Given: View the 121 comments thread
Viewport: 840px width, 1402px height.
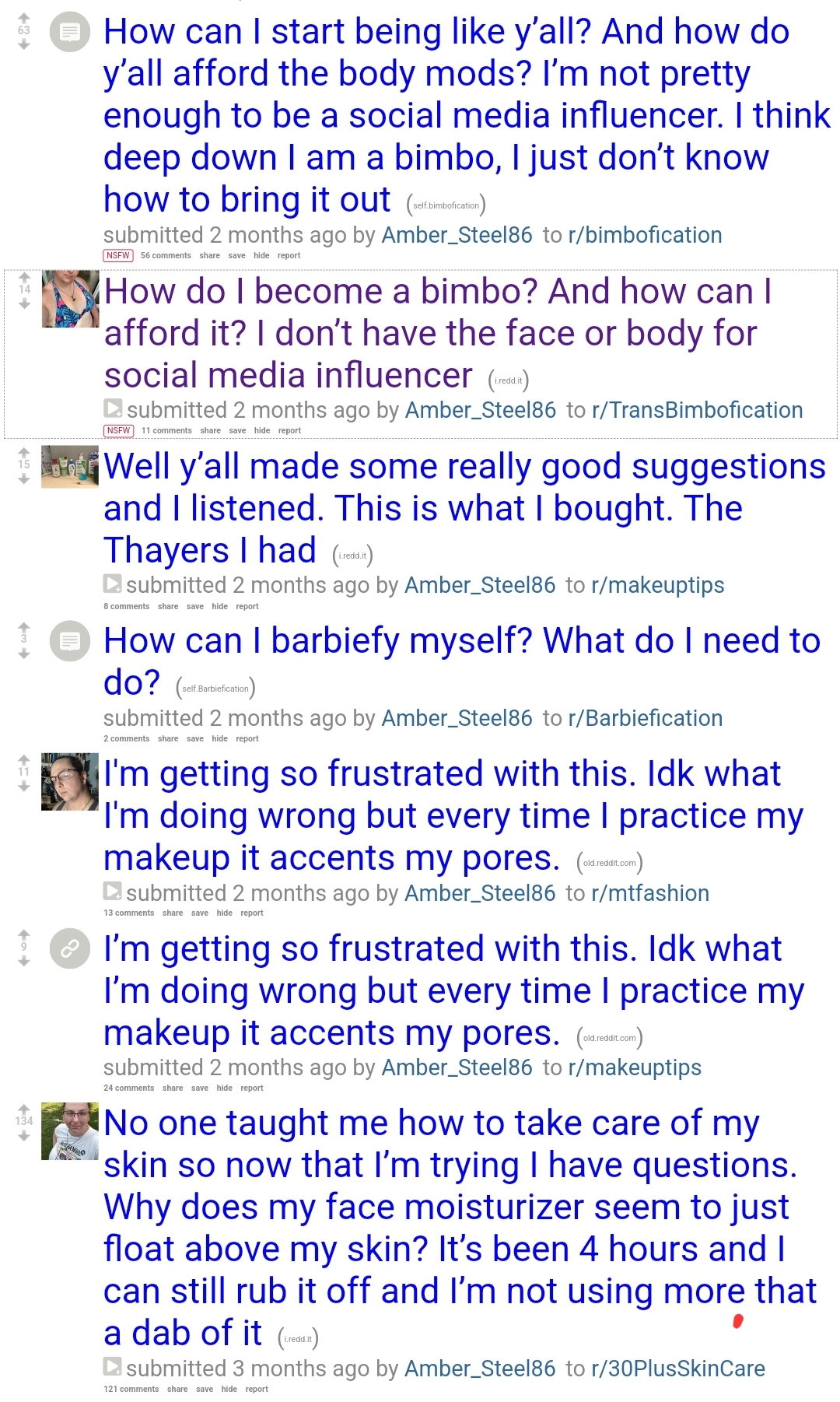Looking at the screenshot, I should (131, 1389).
